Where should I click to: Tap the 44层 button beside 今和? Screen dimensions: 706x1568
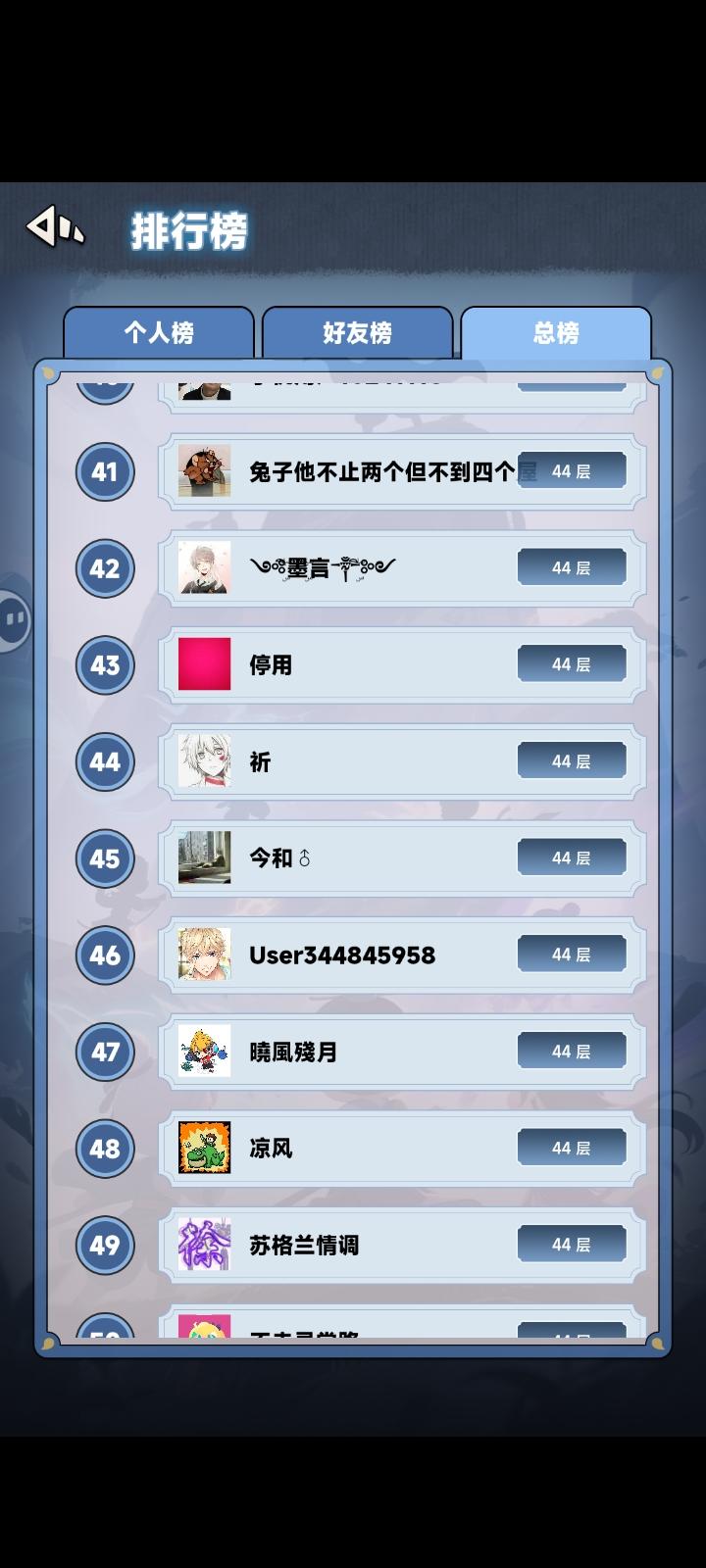click(x=573, y=857)
